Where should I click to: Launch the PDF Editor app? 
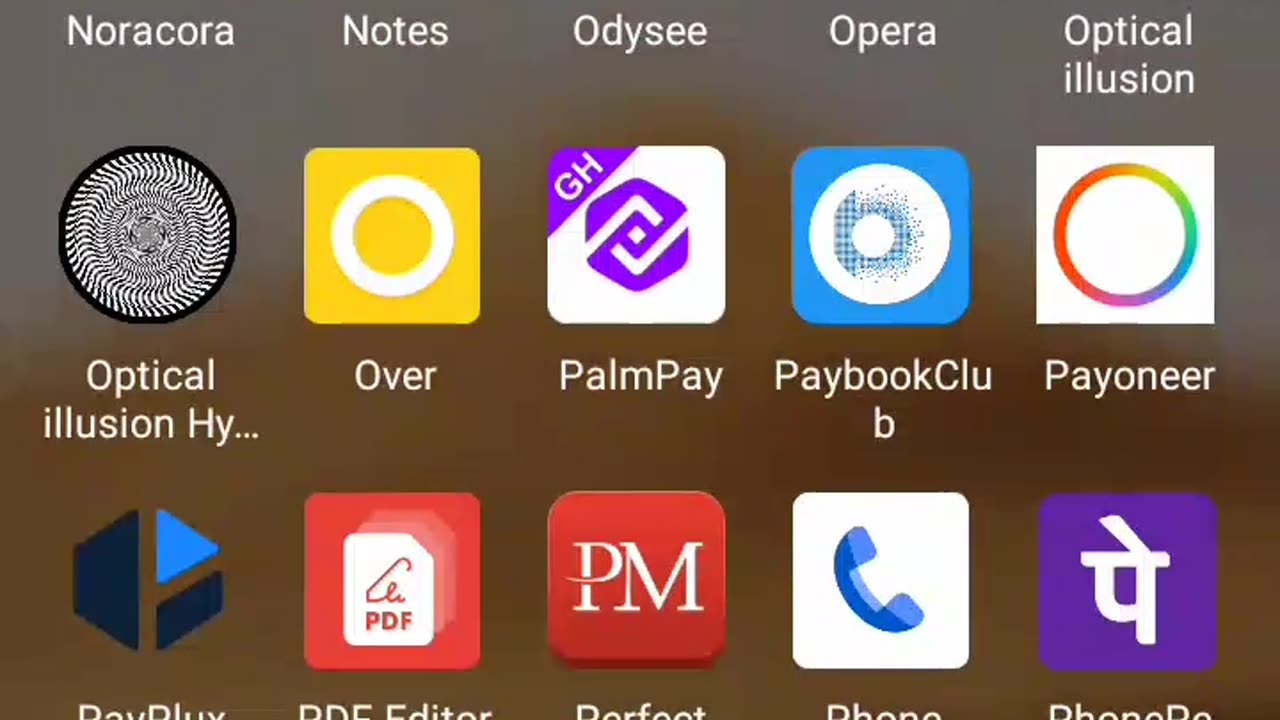click(392, 580)
